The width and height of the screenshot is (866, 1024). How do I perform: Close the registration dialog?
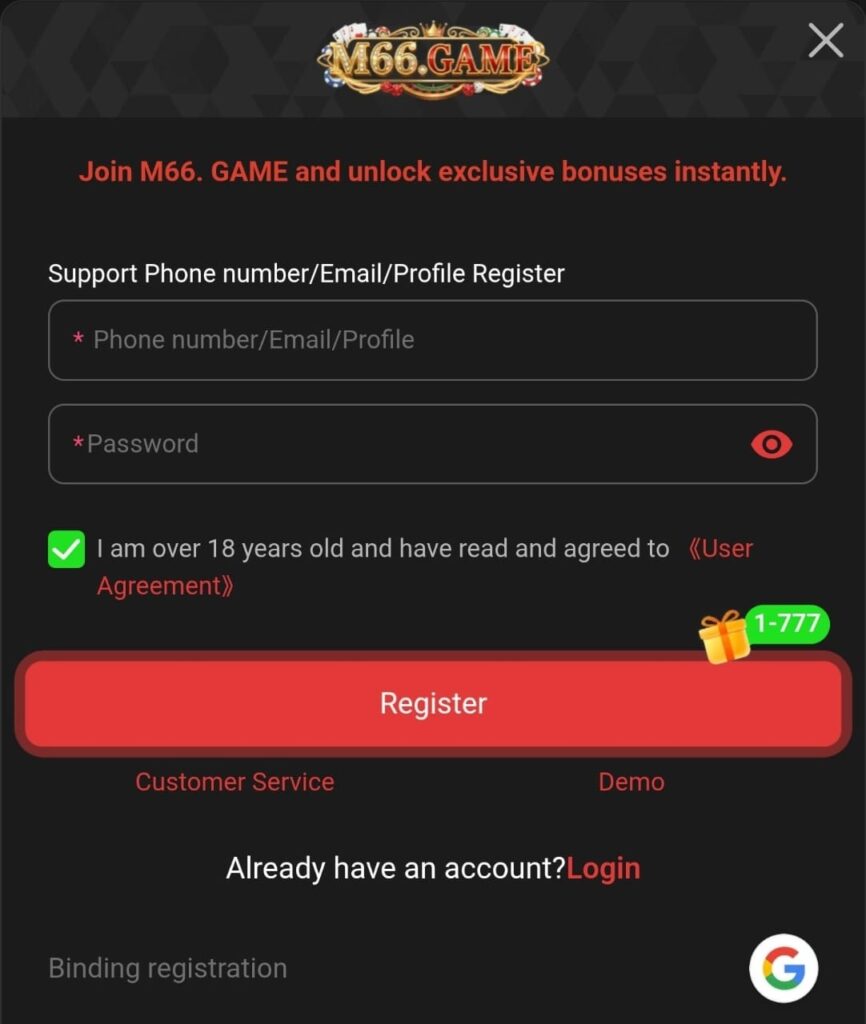click(825, 41)
